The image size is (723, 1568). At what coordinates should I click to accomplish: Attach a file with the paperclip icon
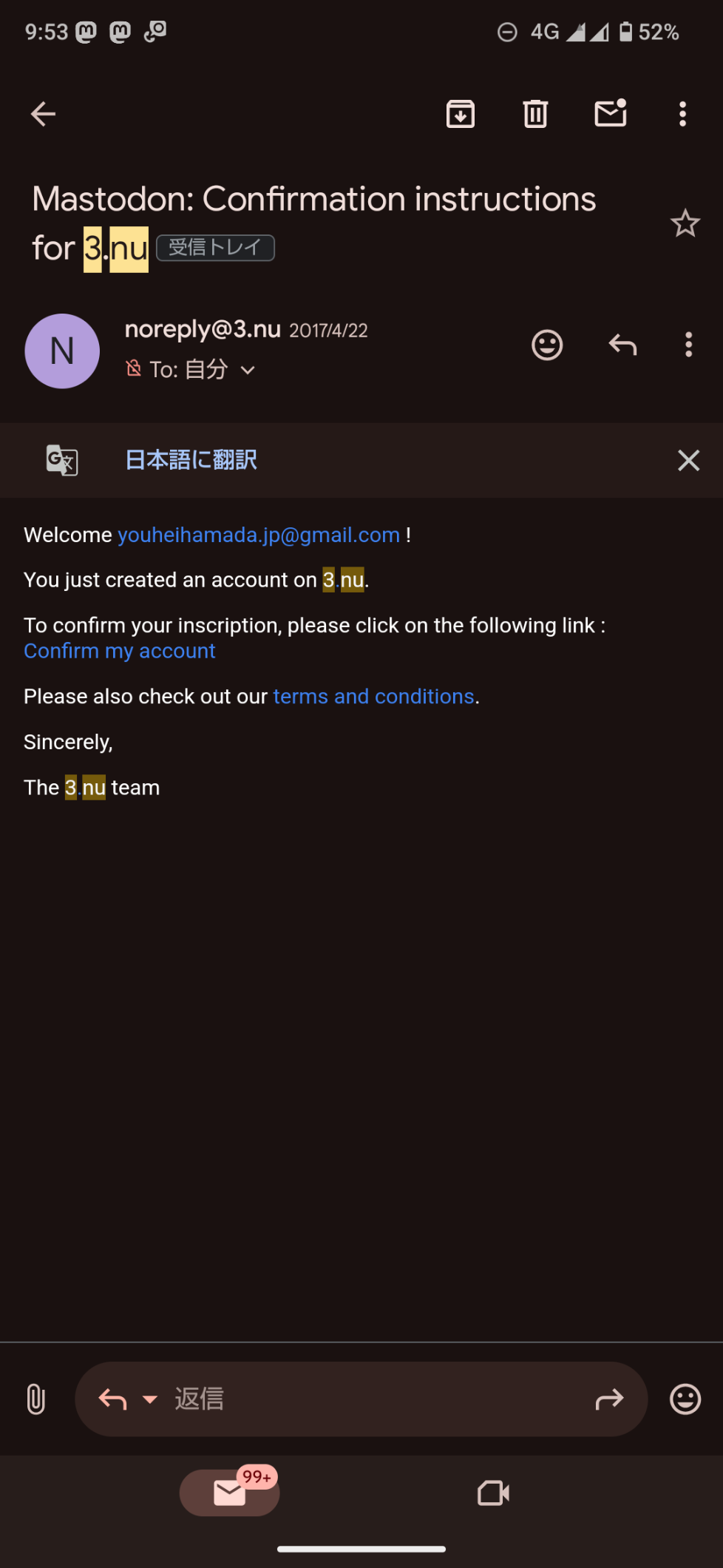coord(35,1399)
